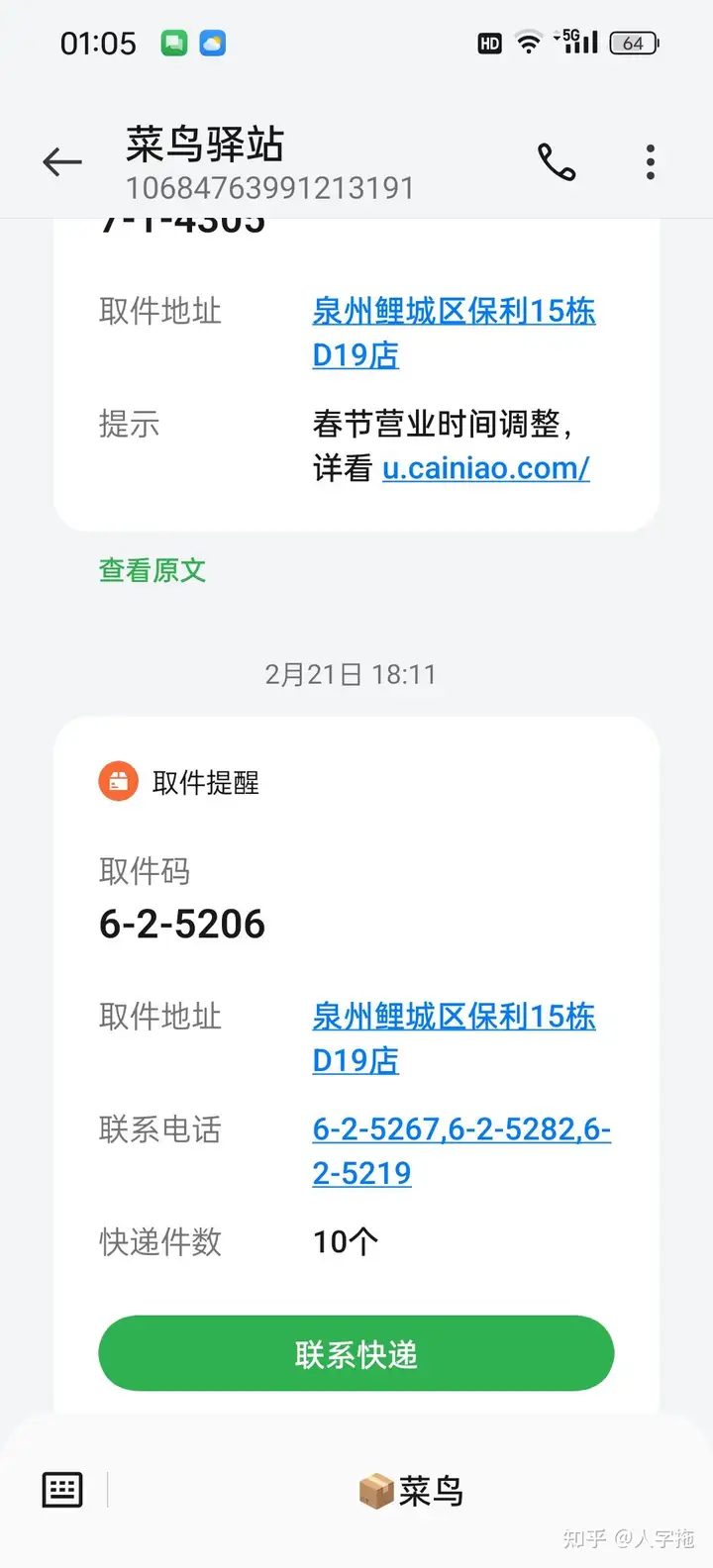Tap 查看原文 to view original message
This screenshot has width=713, height=1568.
(x=153, y=570)
